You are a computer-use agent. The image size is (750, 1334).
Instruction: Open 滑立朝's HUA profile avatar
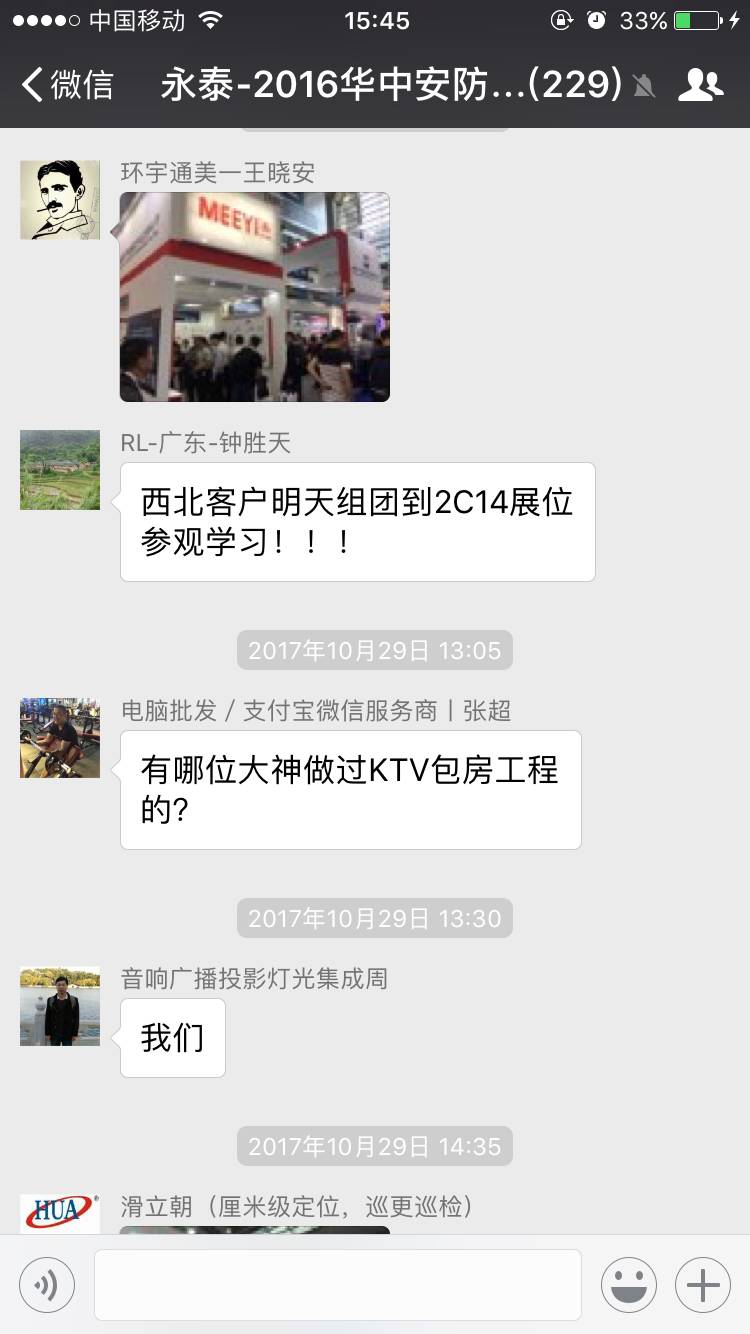click(60, 1213)
